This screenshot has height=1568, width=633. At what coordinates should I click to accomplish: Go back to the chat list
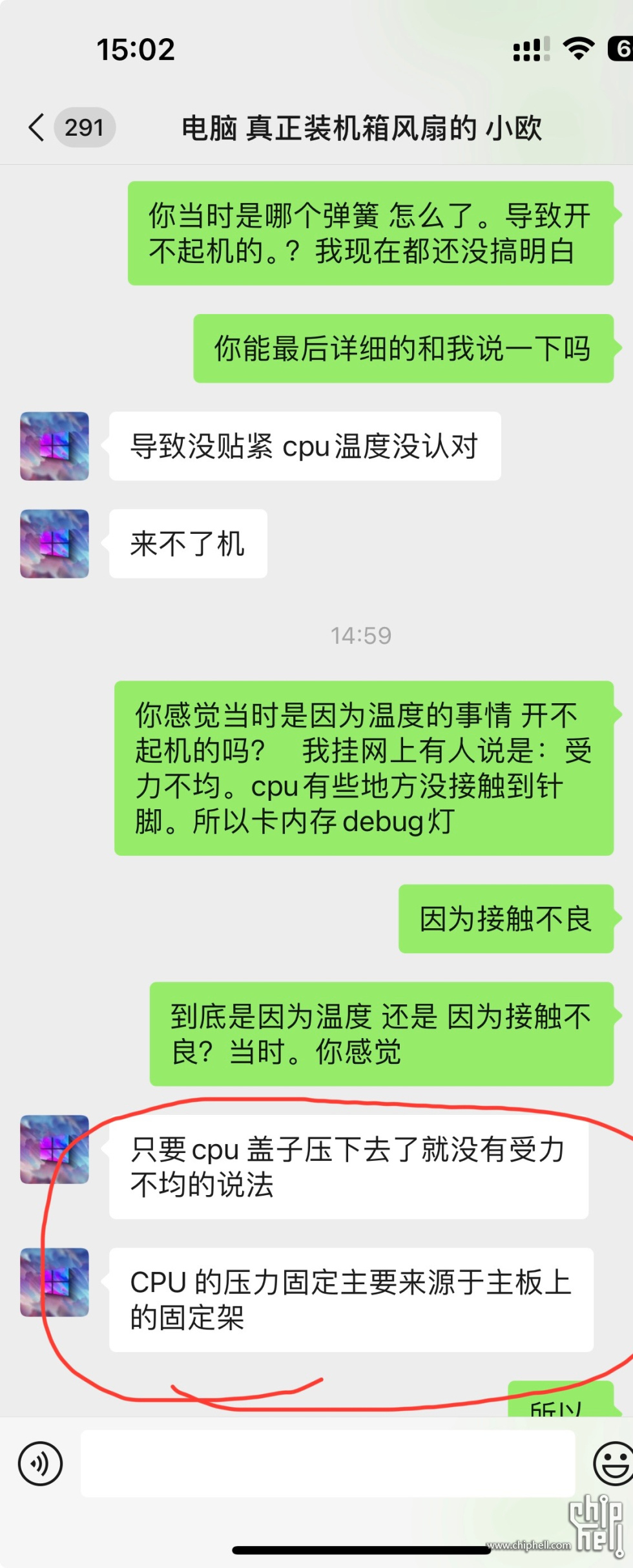pyautogui.click(x=37, y=127)
